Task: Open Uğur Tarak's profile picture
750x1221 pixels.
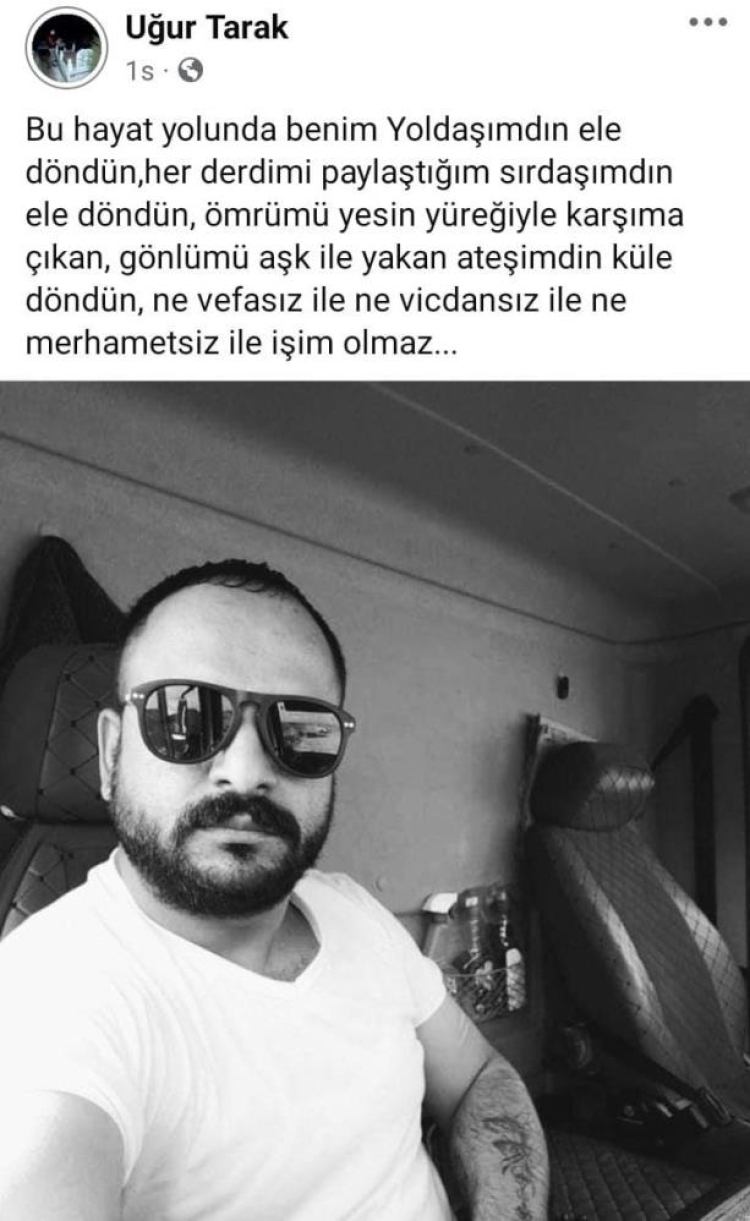Action: 66,48
